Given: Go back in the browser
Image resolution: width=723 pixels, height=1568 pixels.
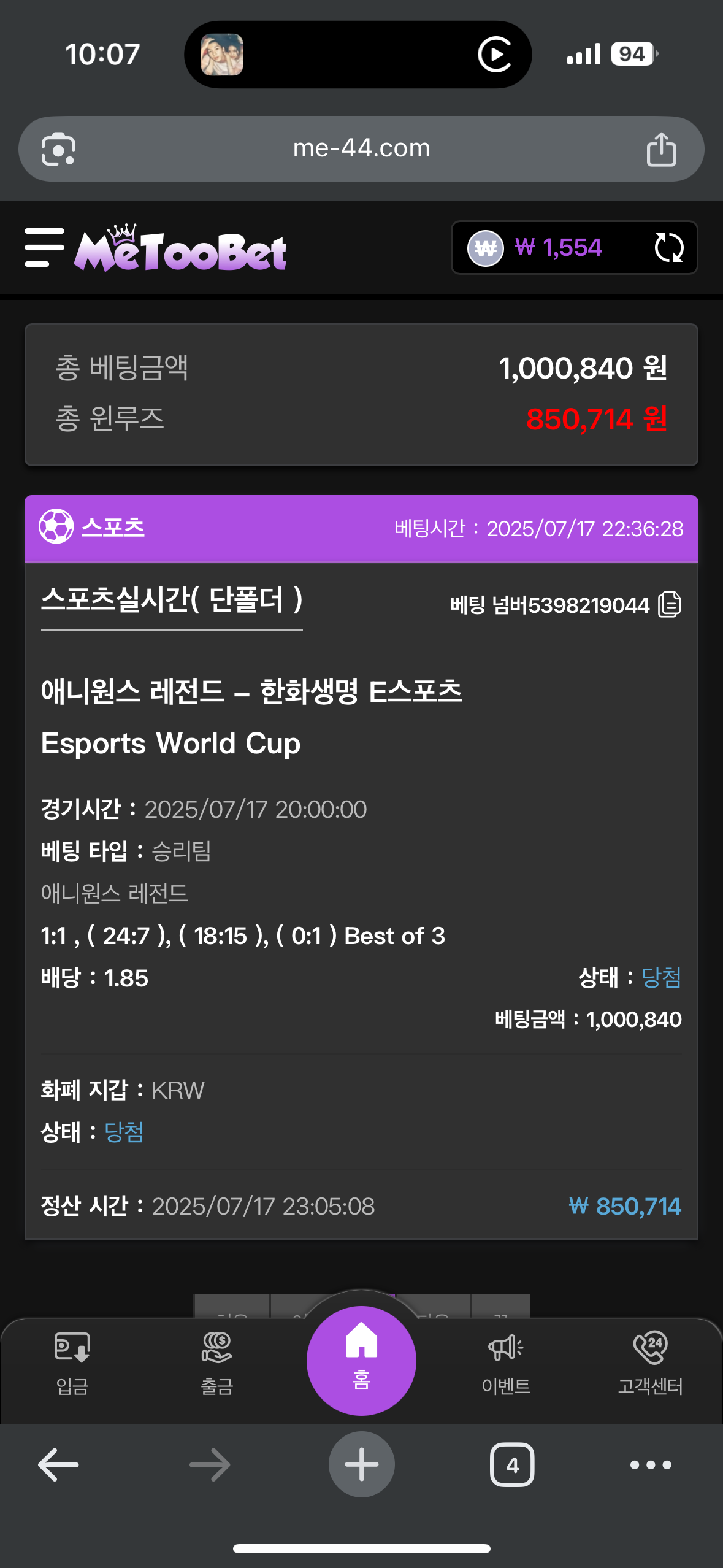Looking at the screenshot, I should pyautogui.click(x=58, y=1465).
